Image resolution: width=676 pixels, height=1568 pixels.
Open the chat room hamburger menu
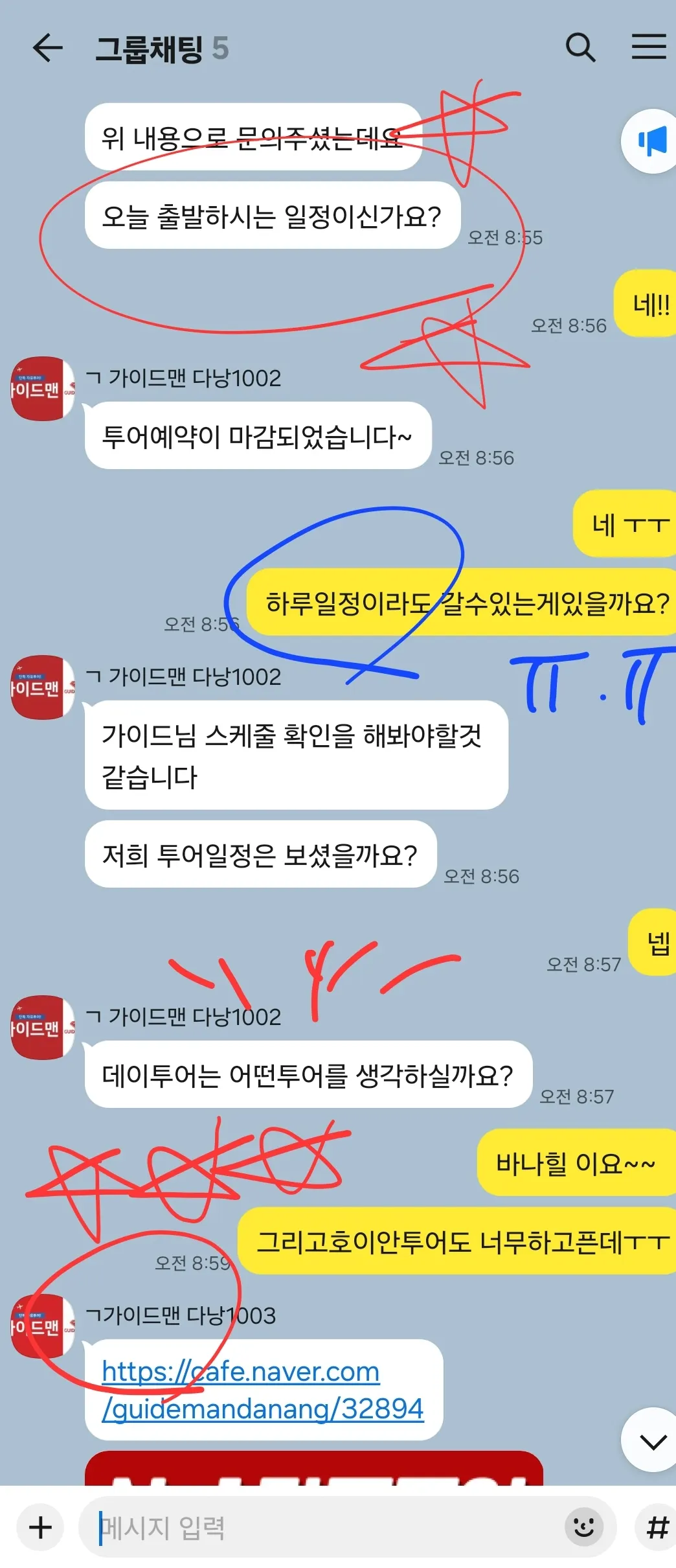click(x=649, y=47)
